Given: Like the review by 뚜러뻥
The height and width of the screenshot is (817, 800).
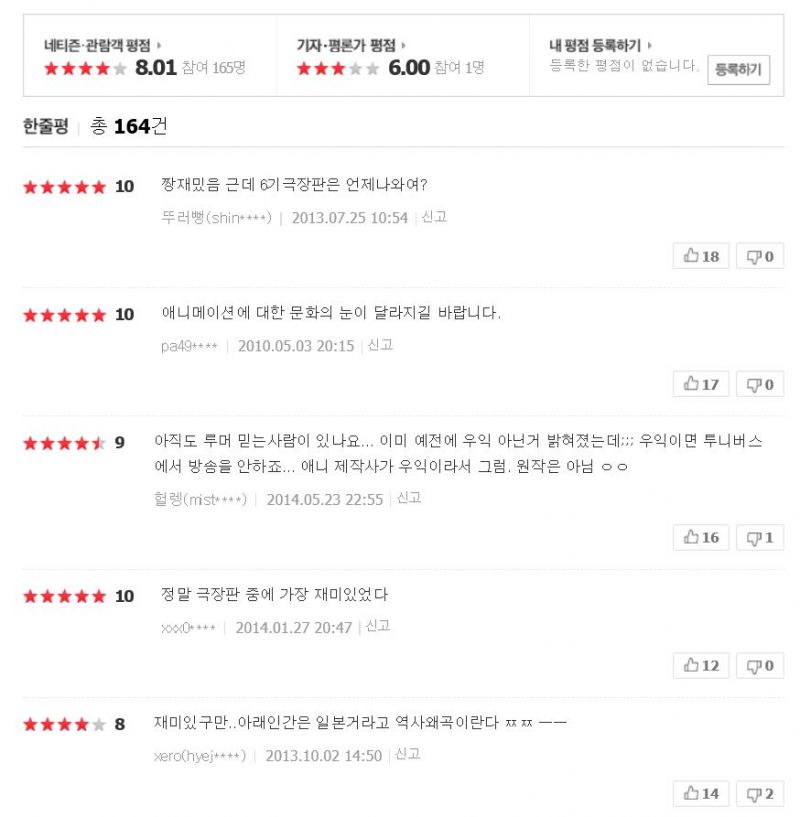Looking at the screenshot, I should [x=701, y=256].
